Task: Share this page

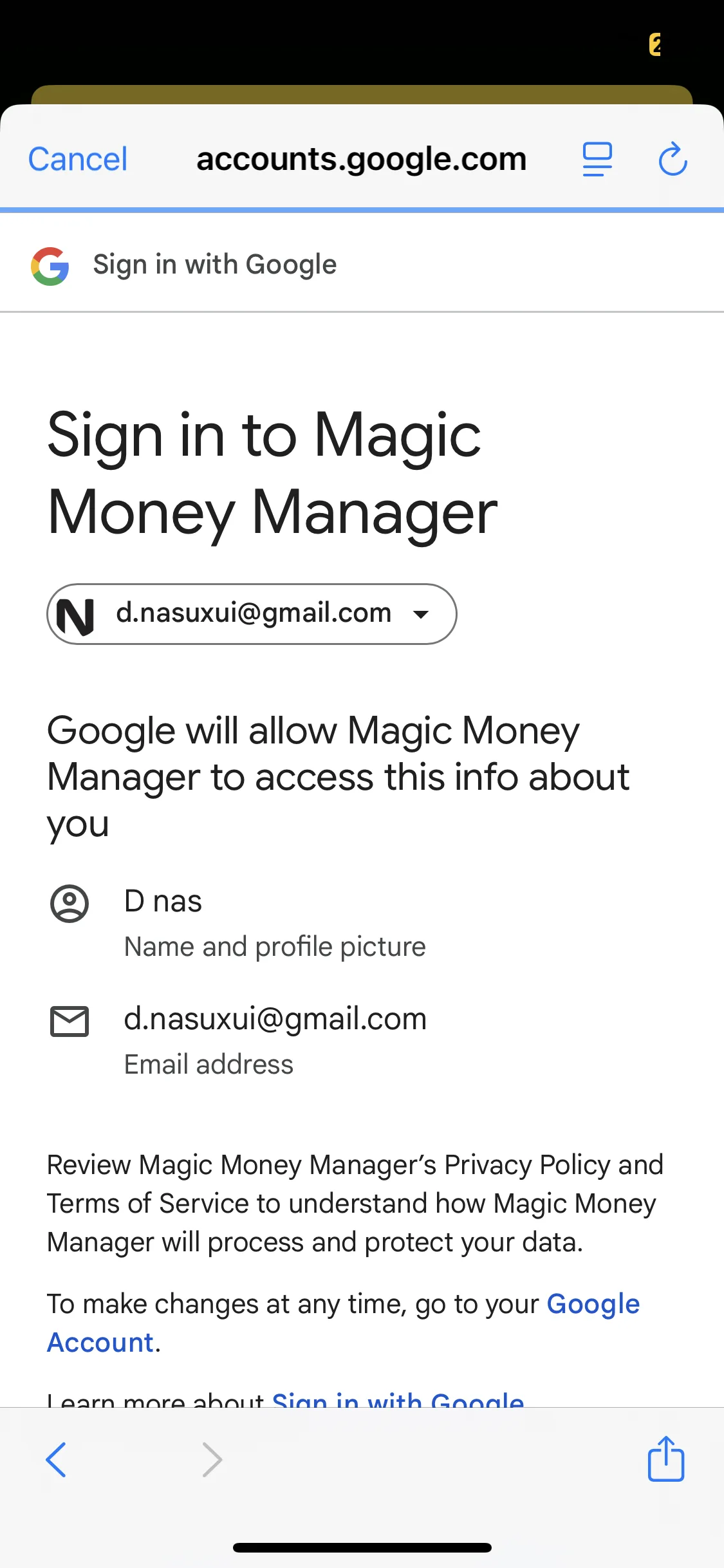Action: [x=665, y=1459]
